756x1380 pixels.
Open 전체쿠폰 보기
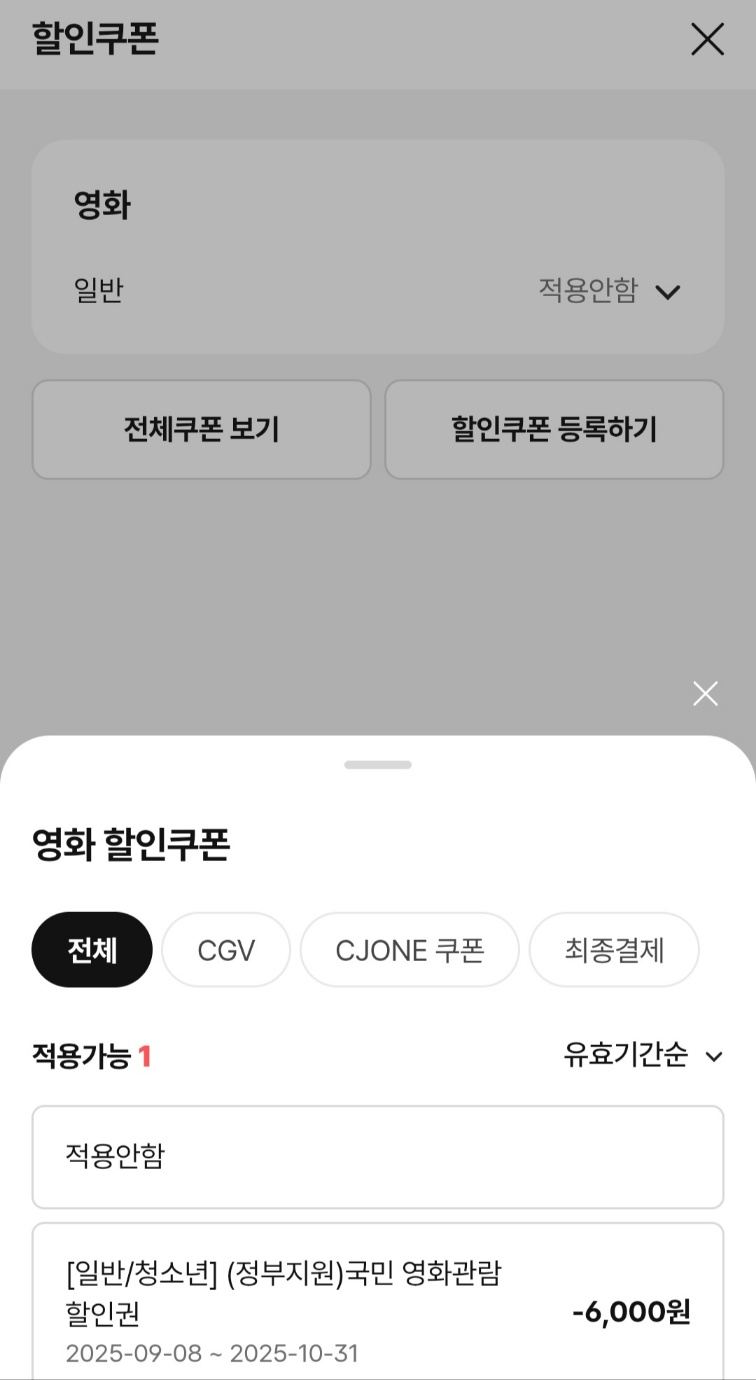click(x=201, y=430)
